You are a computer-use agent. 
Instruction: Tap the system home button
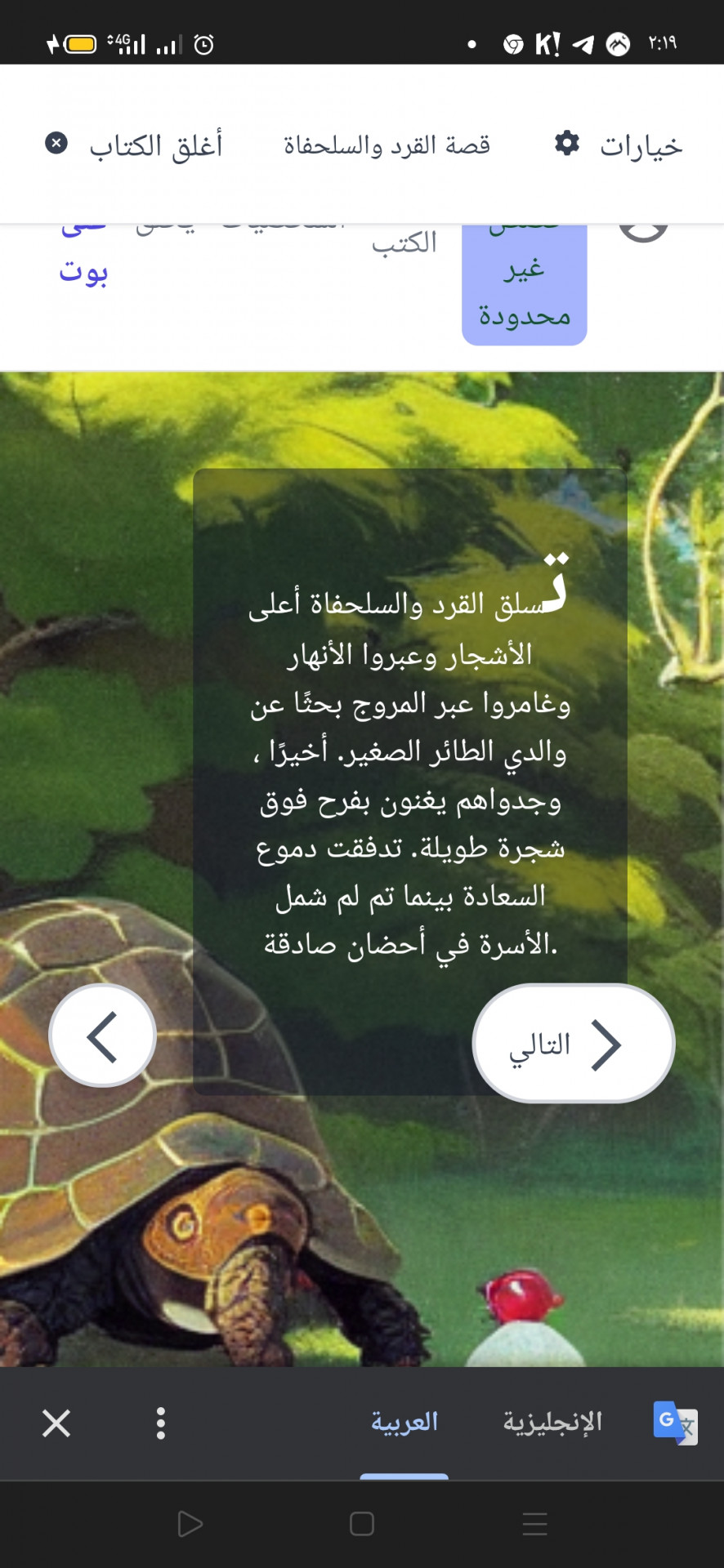[x=361, y=1524]
